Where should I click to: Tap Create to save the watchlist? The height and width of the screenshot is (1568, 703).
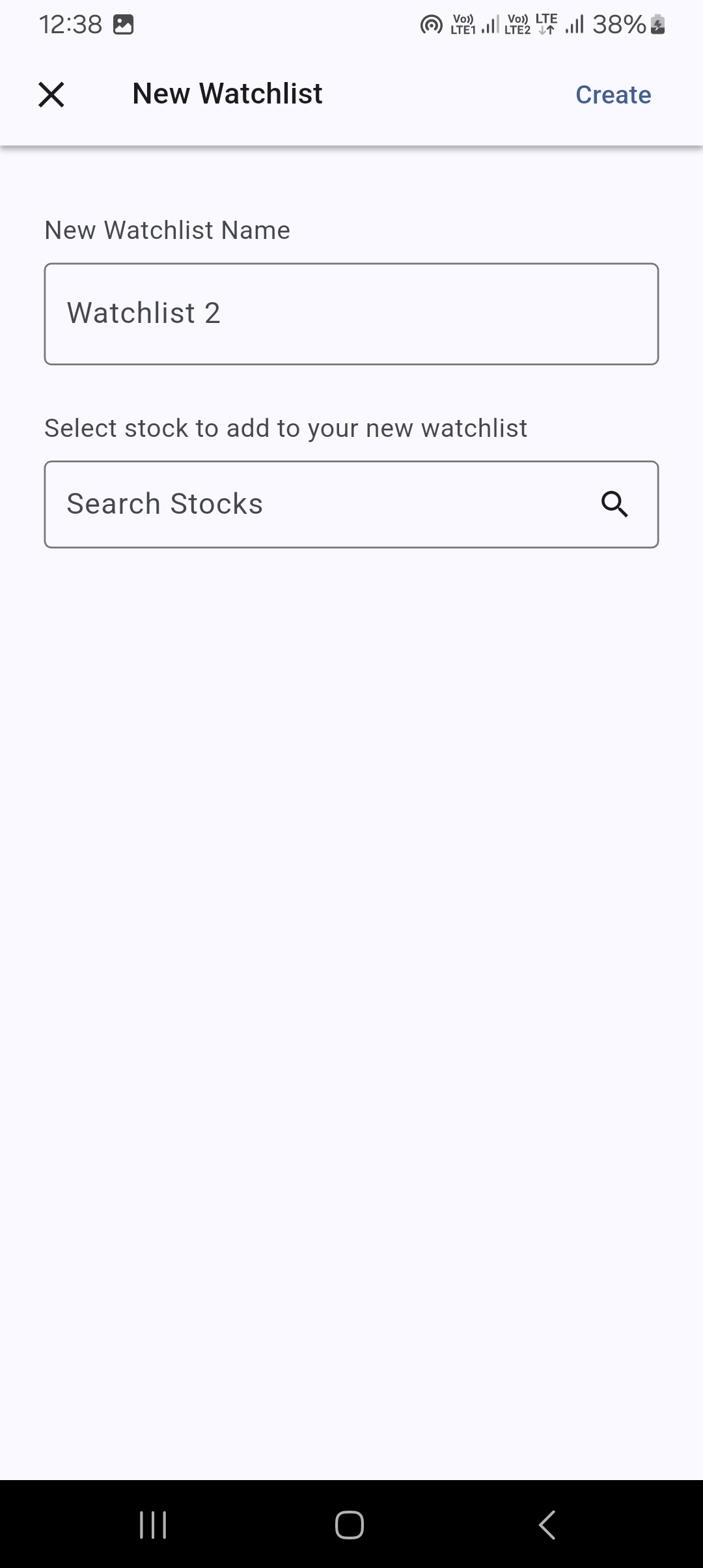[613, 95]
